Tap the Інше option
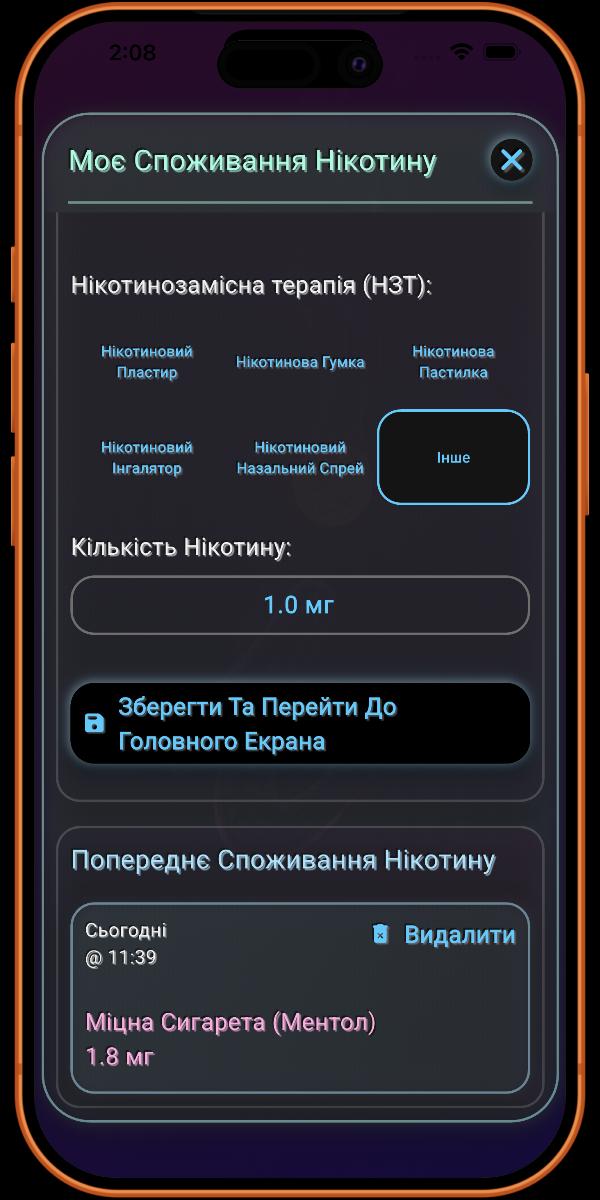The image size is (600, 1200). click(453, 457)
